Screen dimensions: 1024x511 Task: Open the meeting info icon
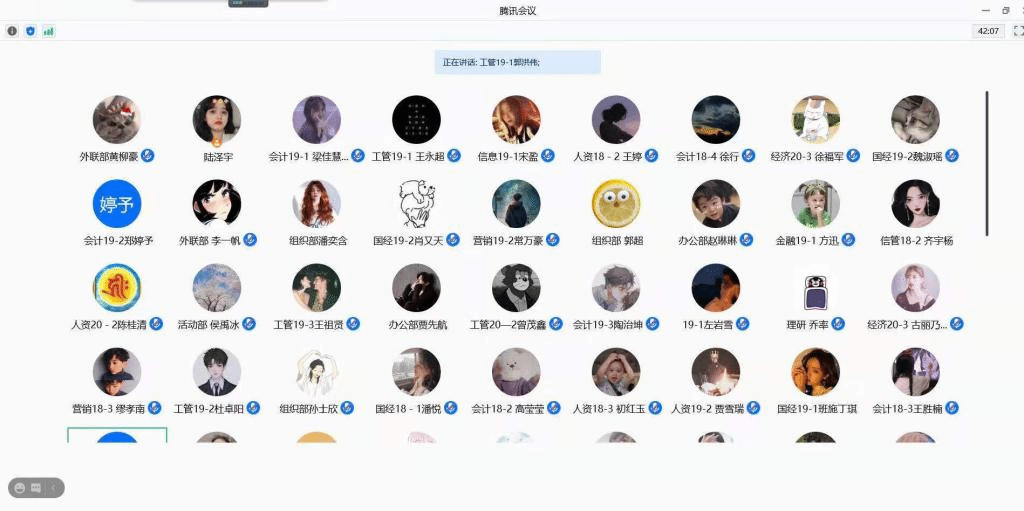pos(12,31)
